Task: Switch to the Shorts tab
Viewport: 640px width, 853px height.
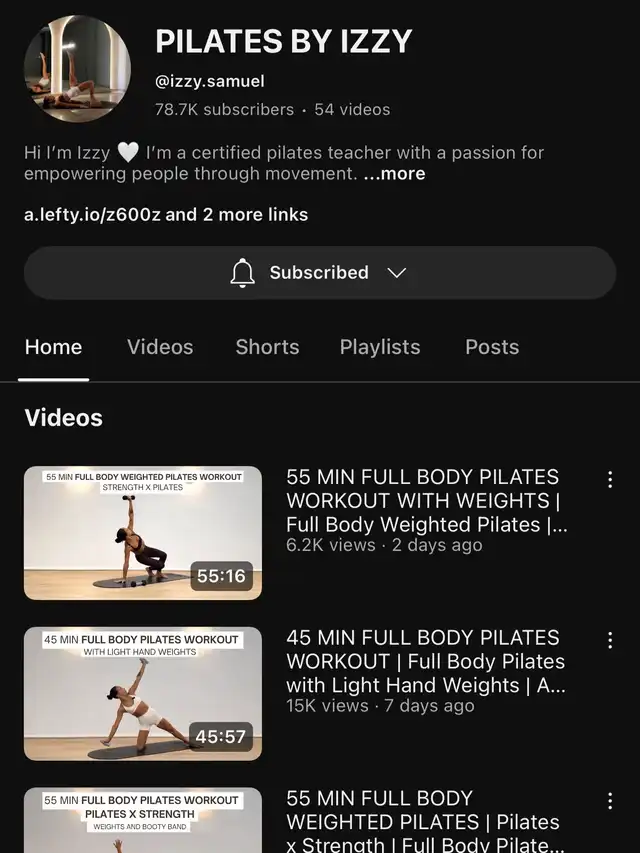Action: [267, 347]
